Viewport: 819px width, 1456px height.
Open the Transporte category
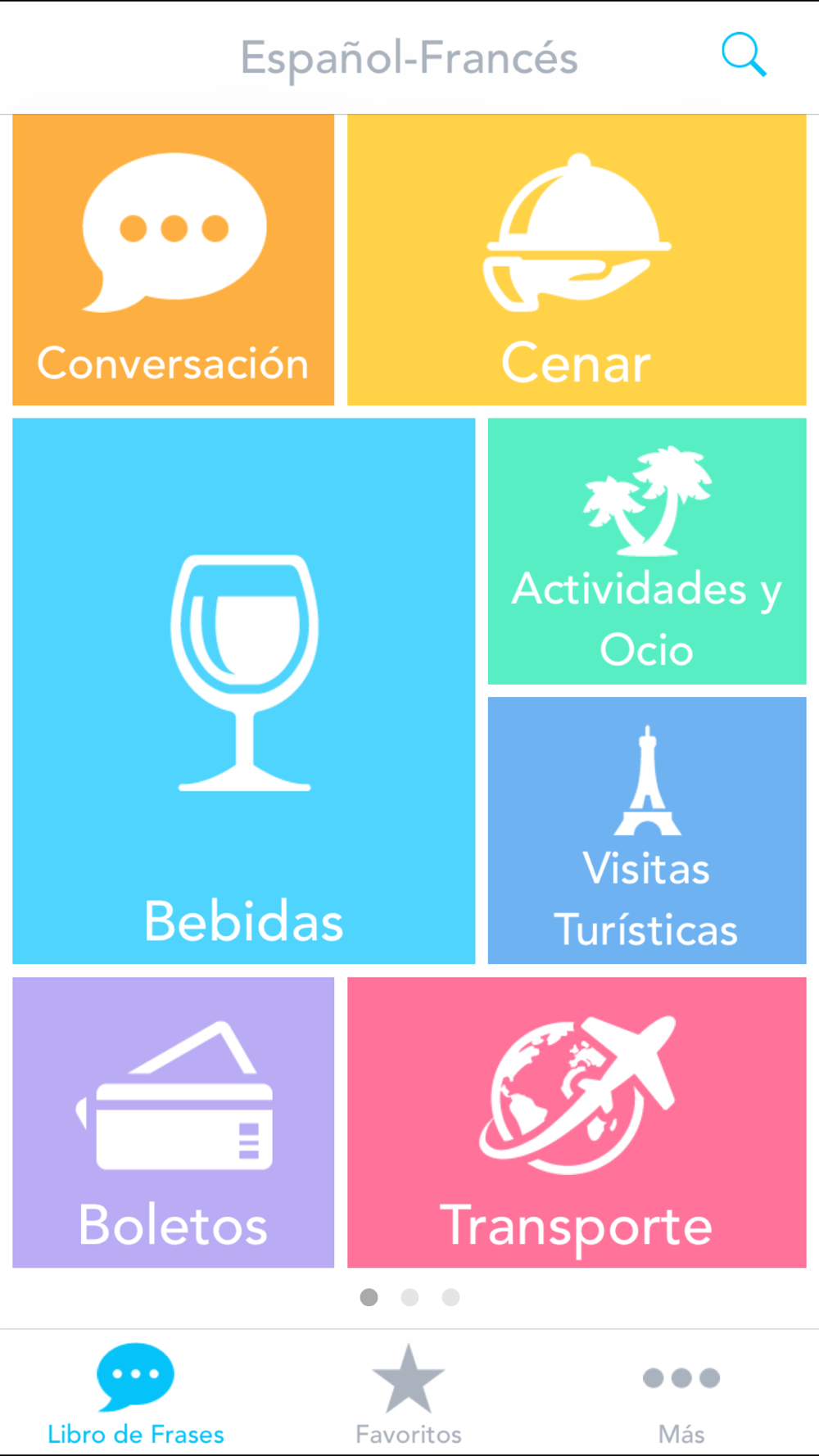pos(577,1122)
